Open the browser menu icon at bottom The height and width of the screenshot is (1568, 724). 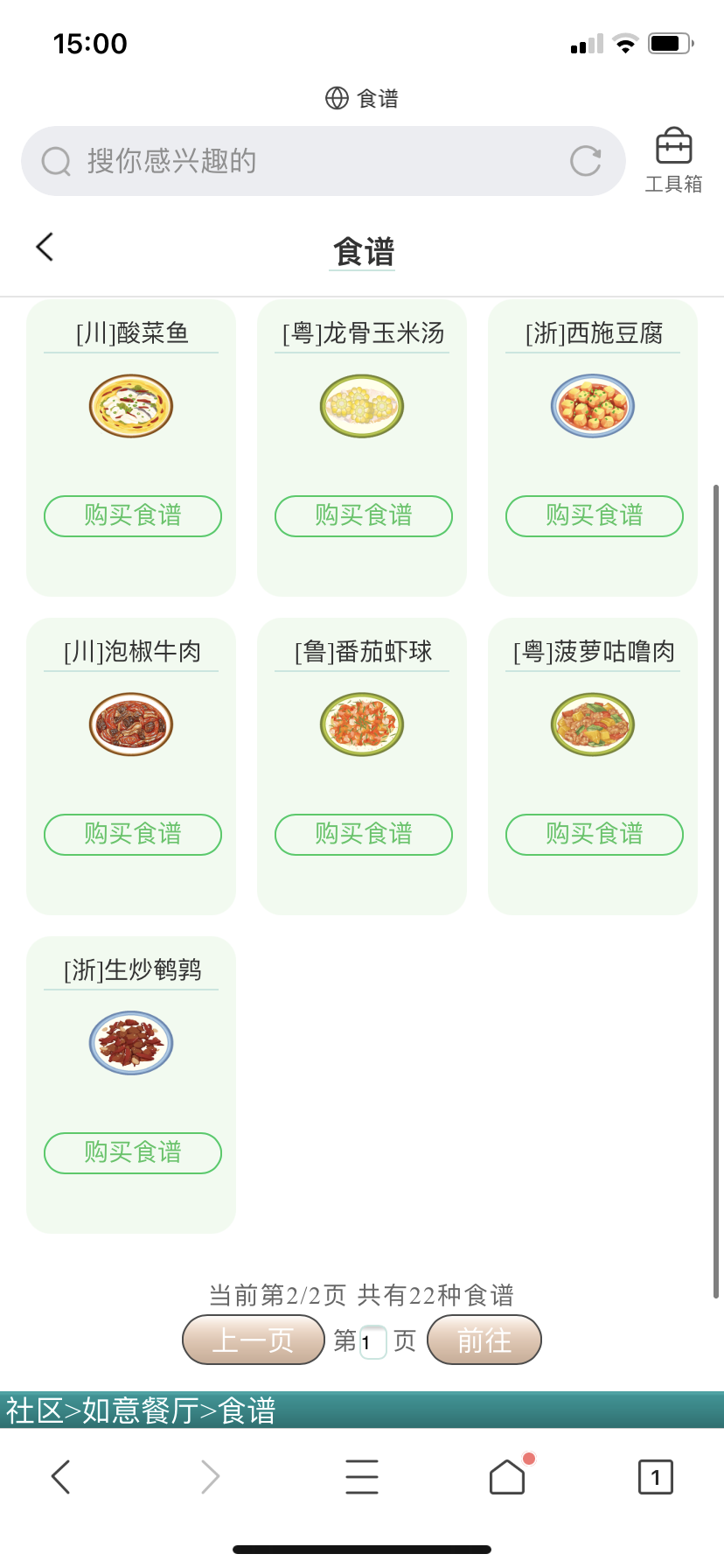click(361, 1476)
